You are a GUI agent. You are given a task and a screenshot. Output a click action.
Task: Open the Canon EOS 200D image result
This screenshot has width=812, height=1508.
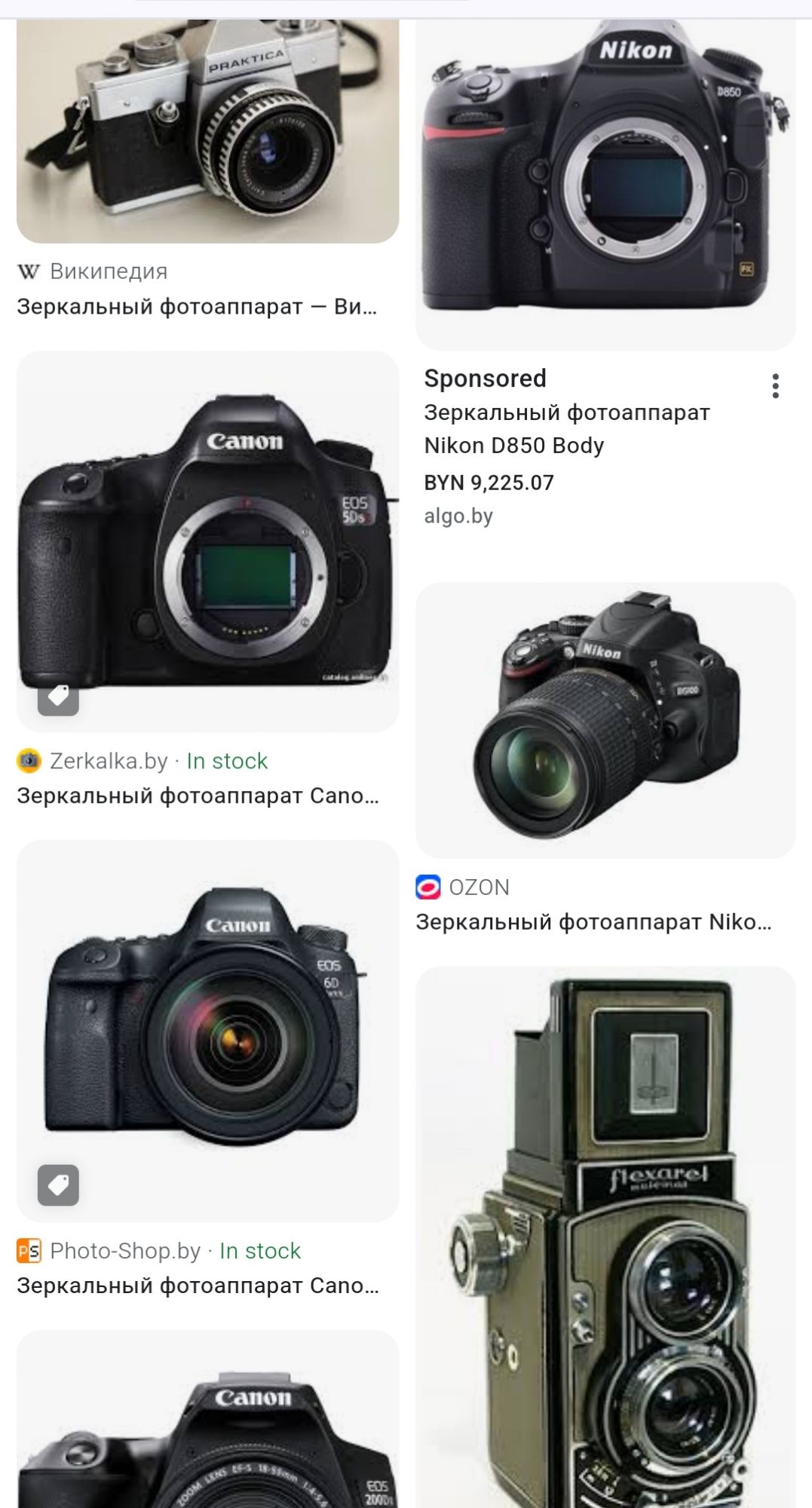click(x=207, y=1425)
